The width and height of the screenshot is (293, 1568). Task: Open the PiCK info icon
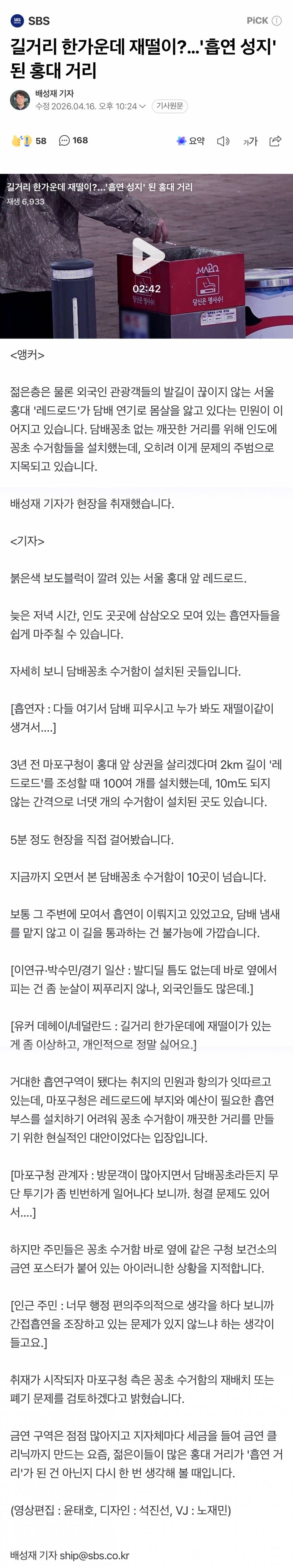coord(276,21)
